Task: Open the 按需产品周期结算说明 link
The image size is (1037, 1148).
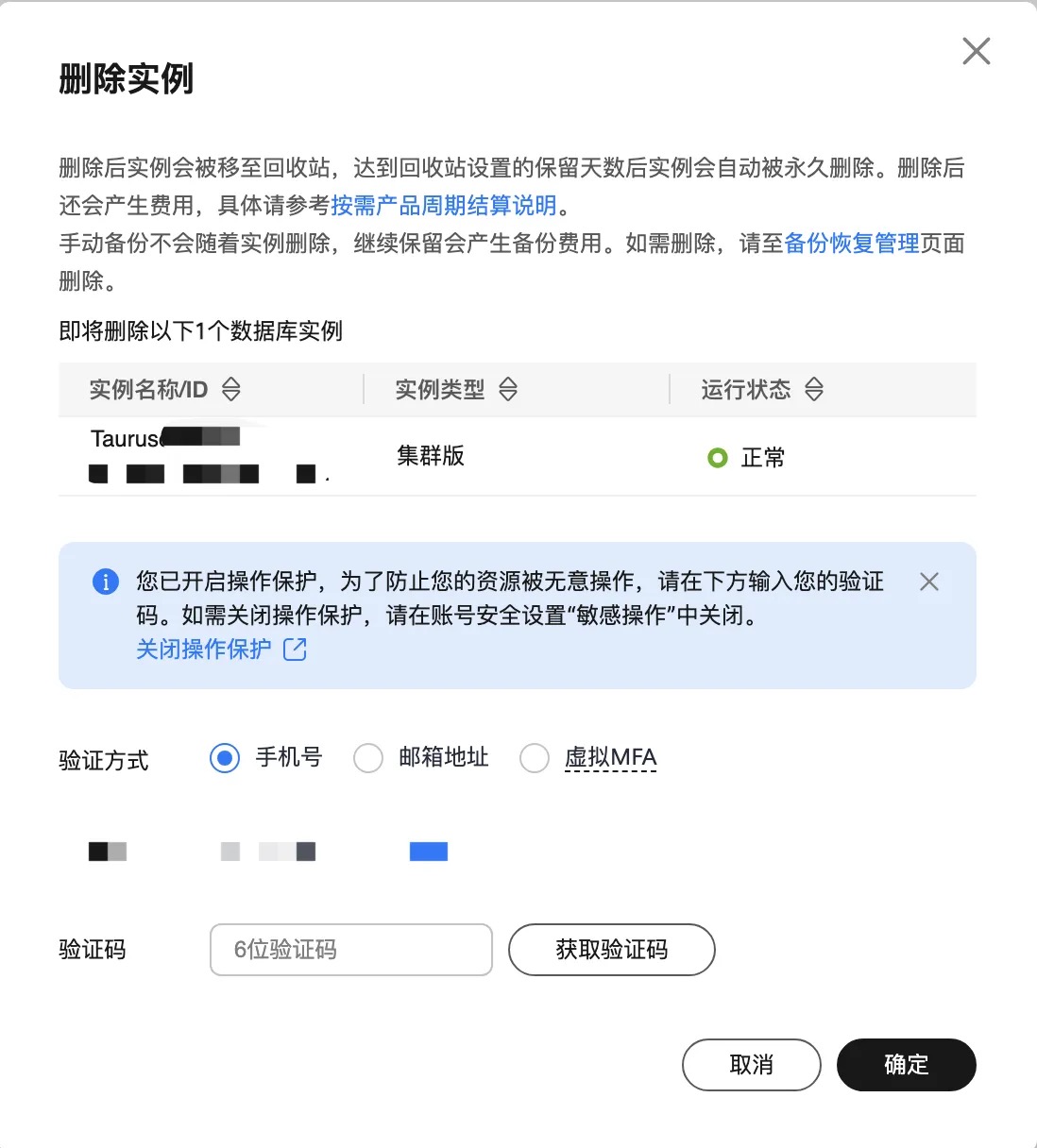Action: (x=444, y=206)
